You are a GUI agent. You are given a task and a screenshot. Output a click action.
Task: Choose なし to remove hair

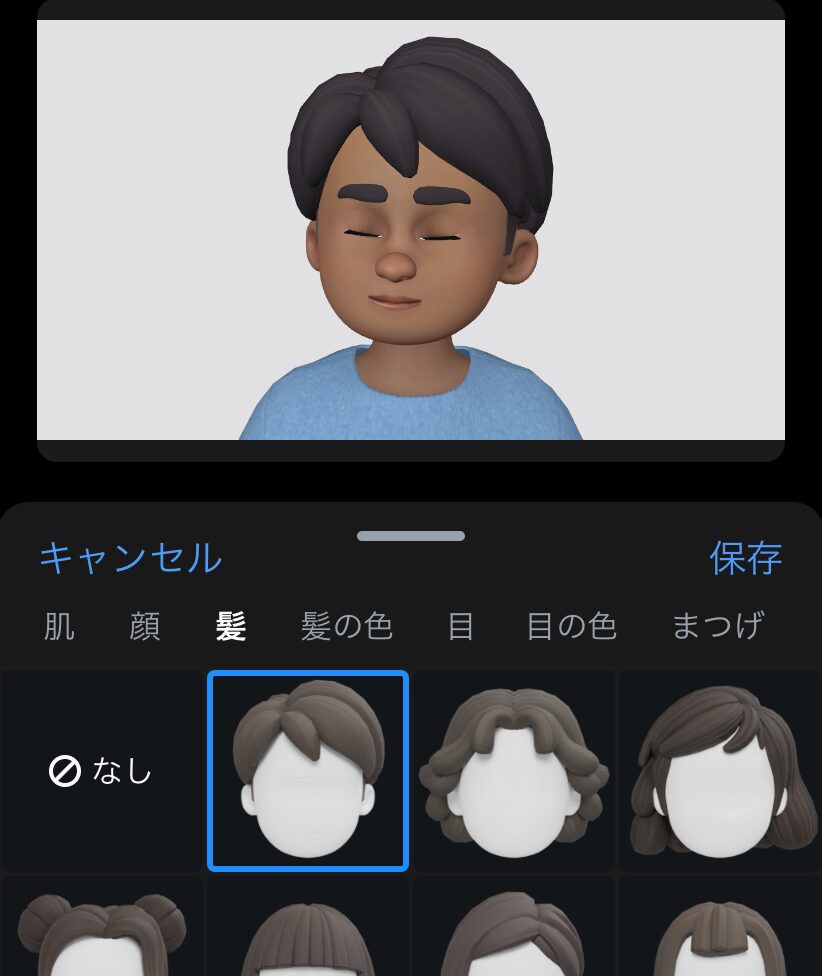[101, 771]
